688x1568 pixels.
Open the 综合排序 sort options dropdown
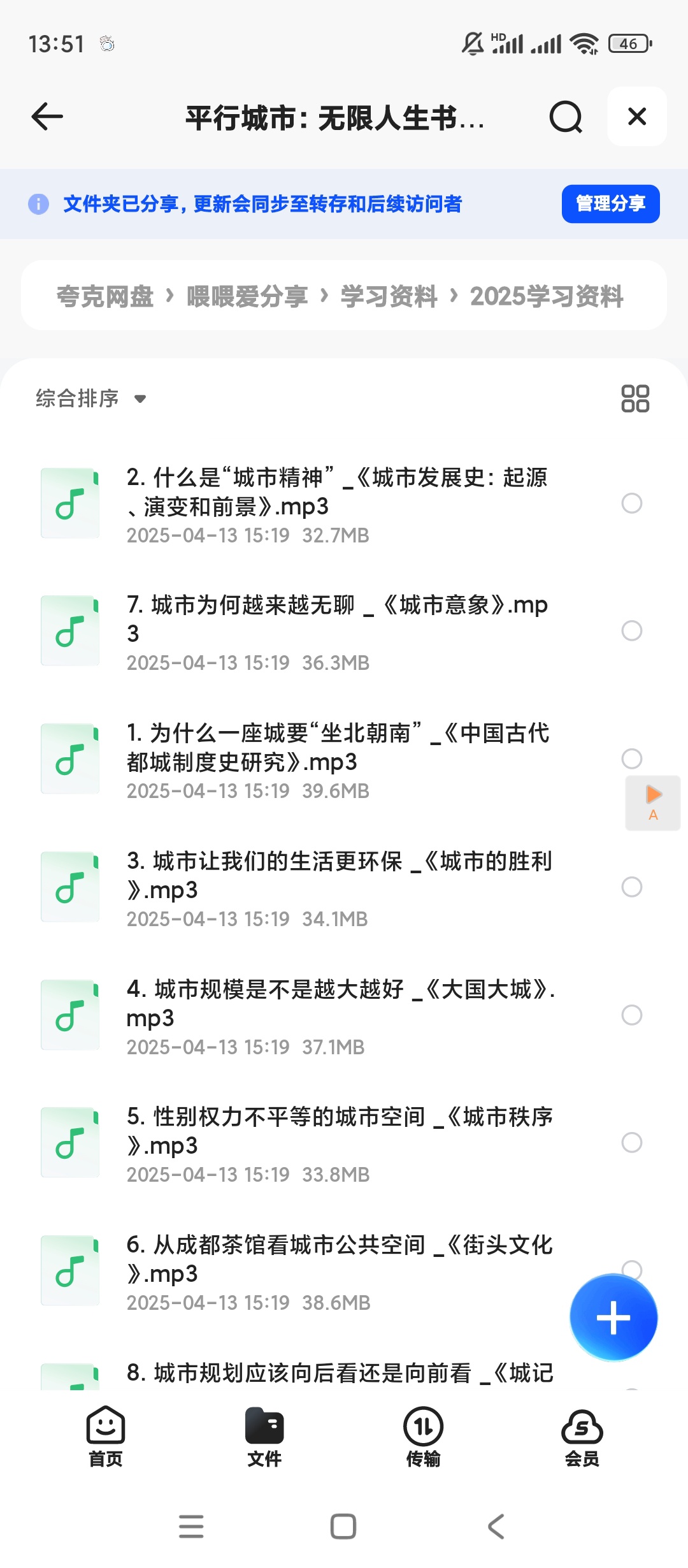tap(89, 398)
